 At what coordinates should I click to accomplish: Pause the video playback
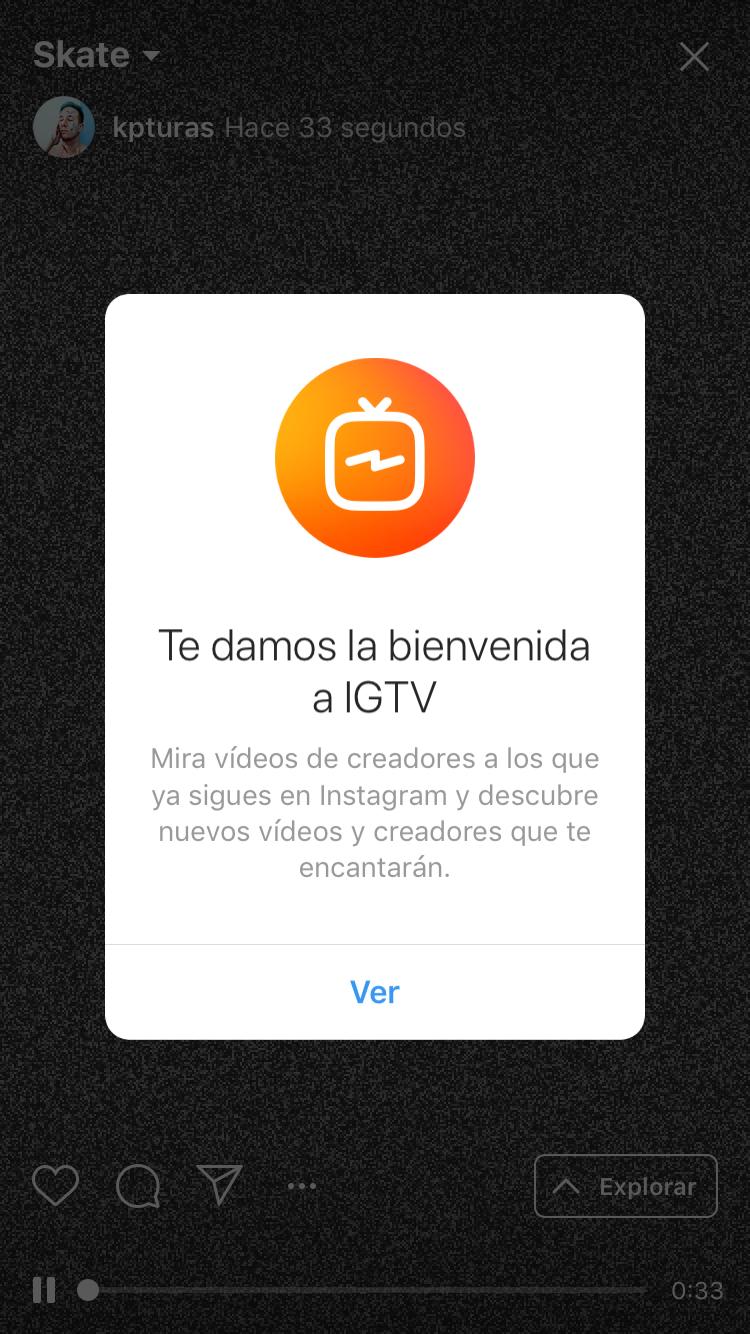(44, 1290)
